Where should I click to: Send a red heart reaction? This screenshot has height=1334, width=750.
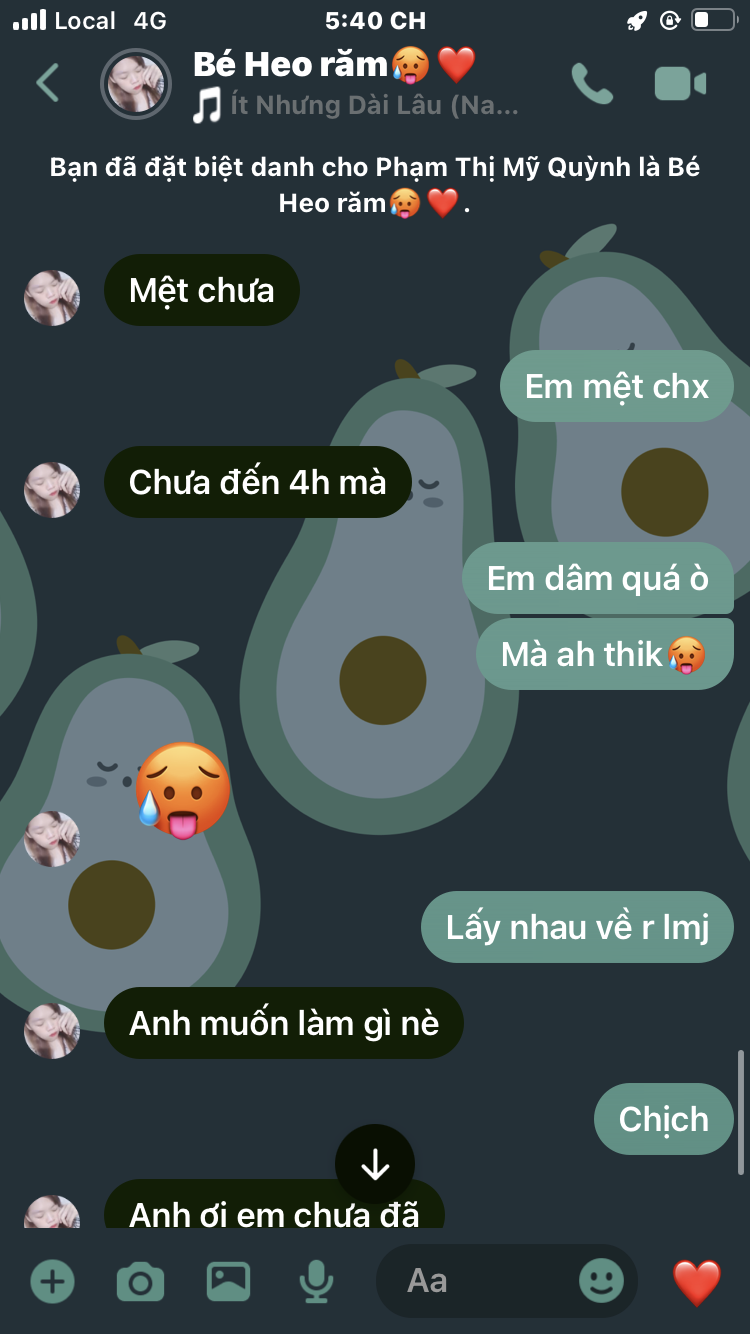[x=696, y=1281]
